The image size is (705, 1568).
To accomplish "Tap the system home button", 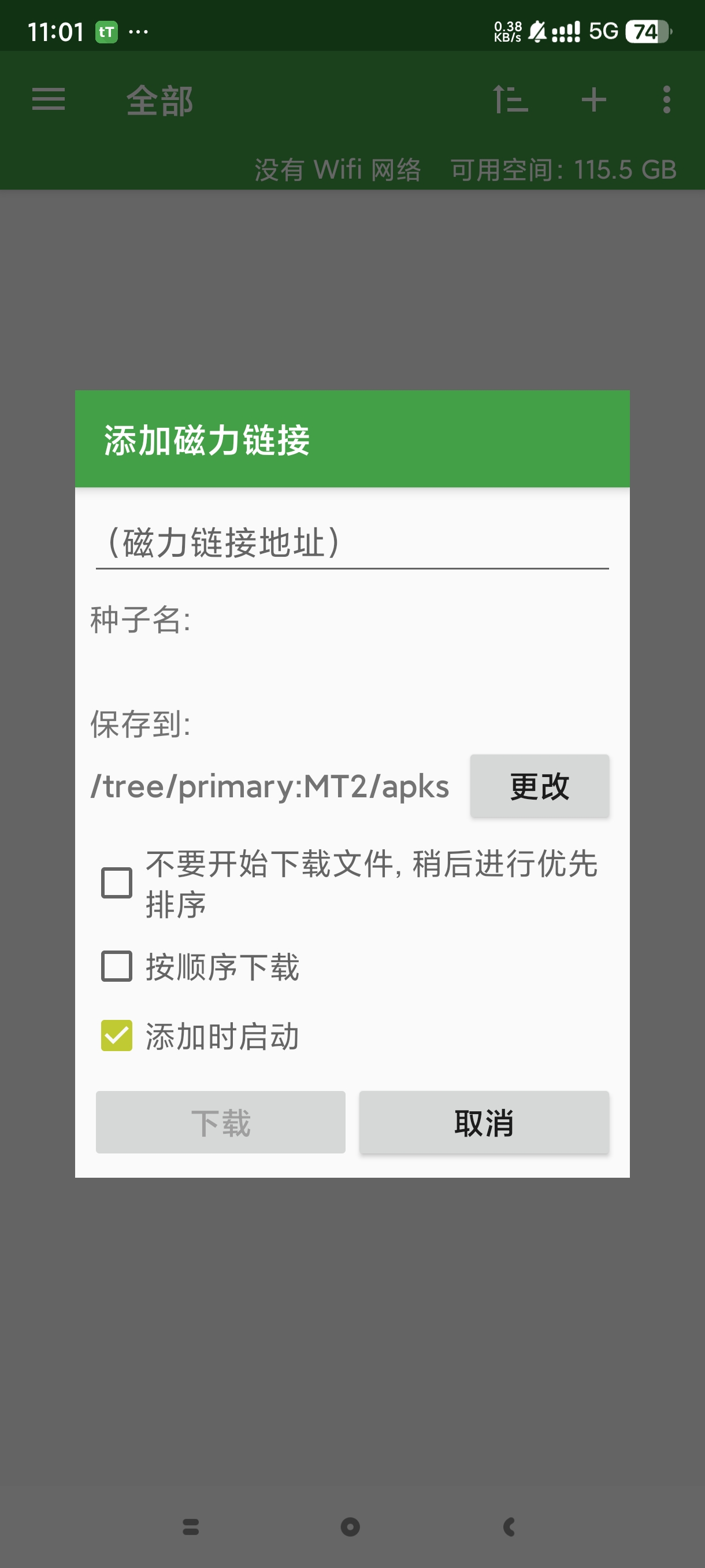I will 350,1526.
